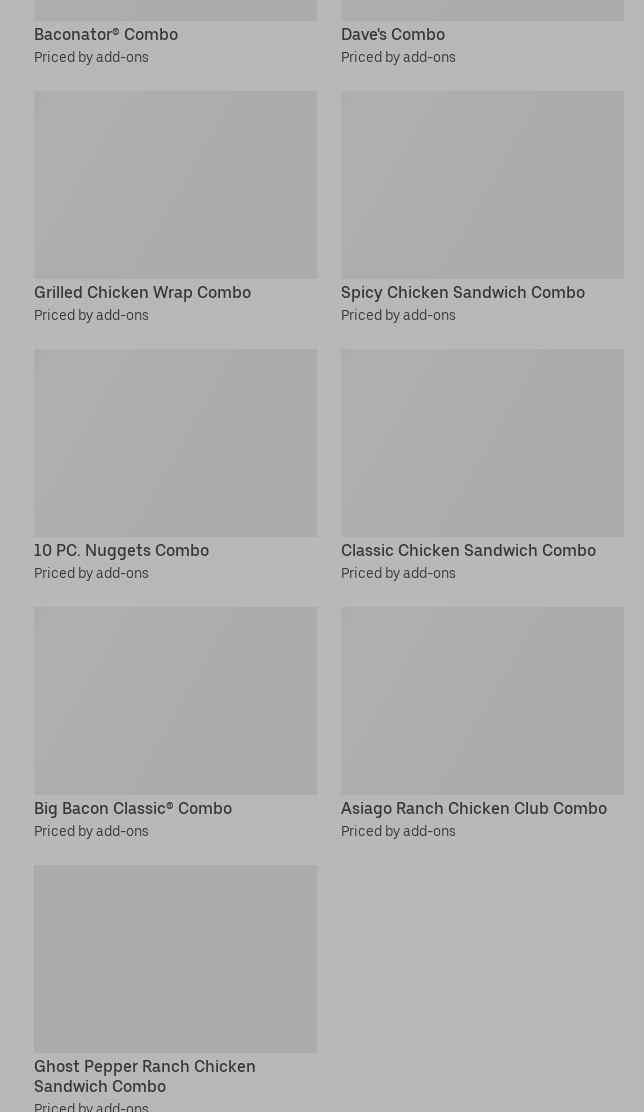The image size is (644, 1112).
Task: Open Asiago Ranch Chicken Club Combo
Action: [482, 702]
